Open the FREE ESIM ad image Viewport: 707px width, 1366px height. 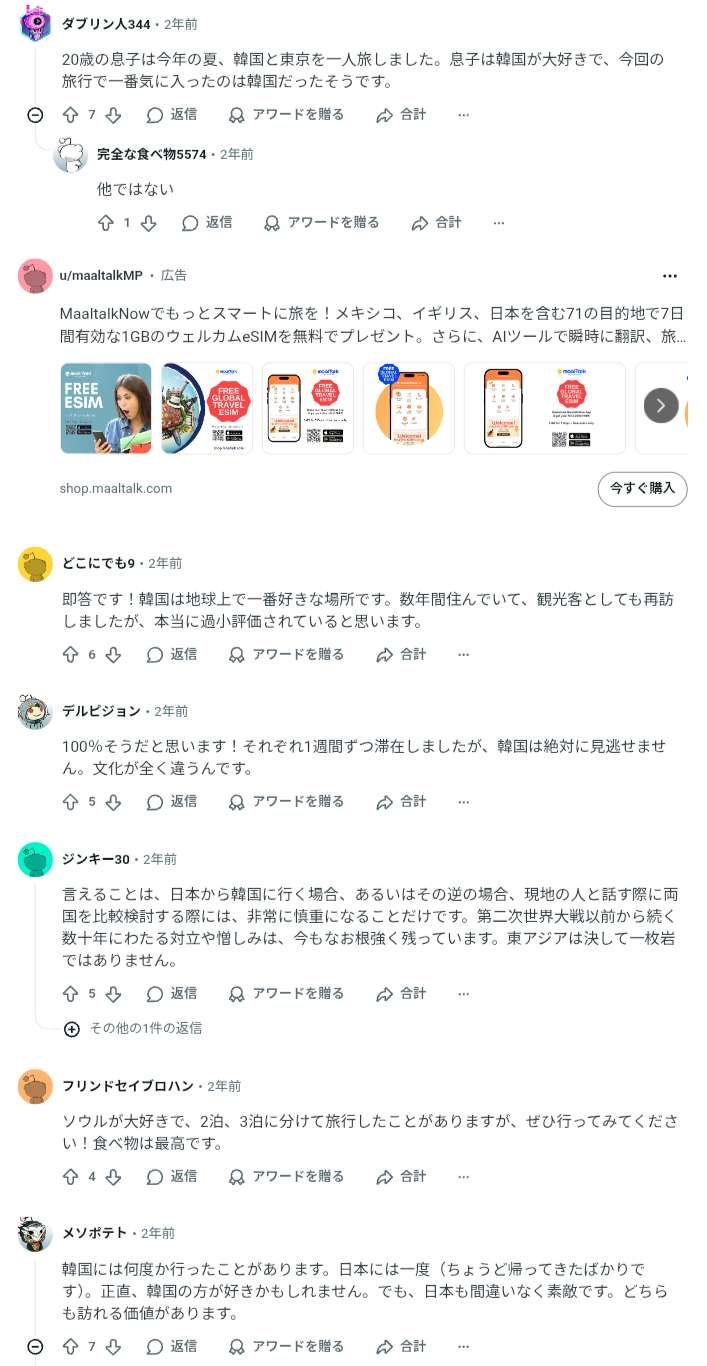[x=106, y=408]
